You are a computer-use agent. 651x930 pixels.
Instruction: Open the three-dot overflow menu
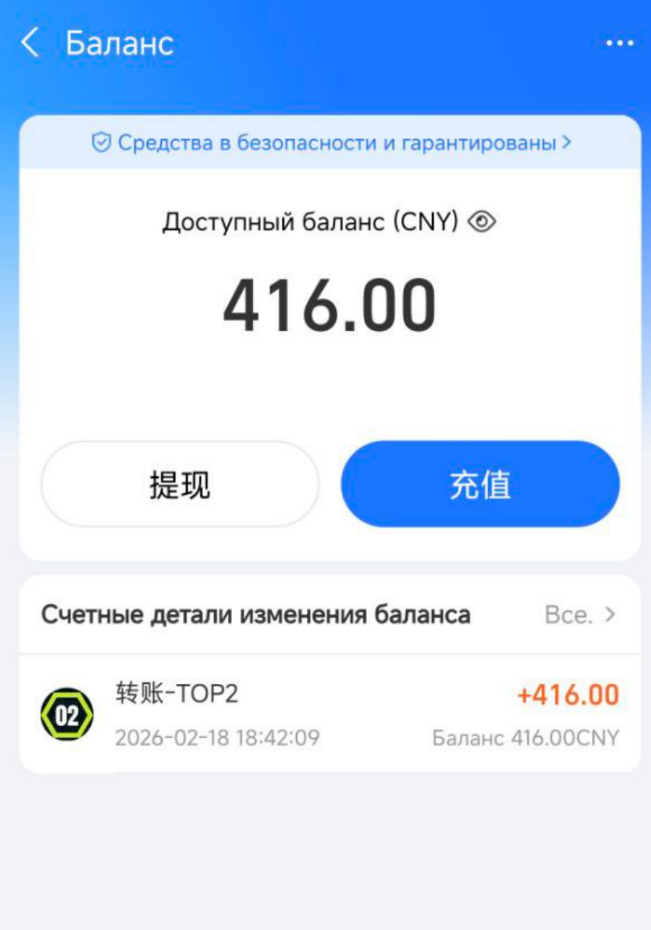(x=620, y=43)
